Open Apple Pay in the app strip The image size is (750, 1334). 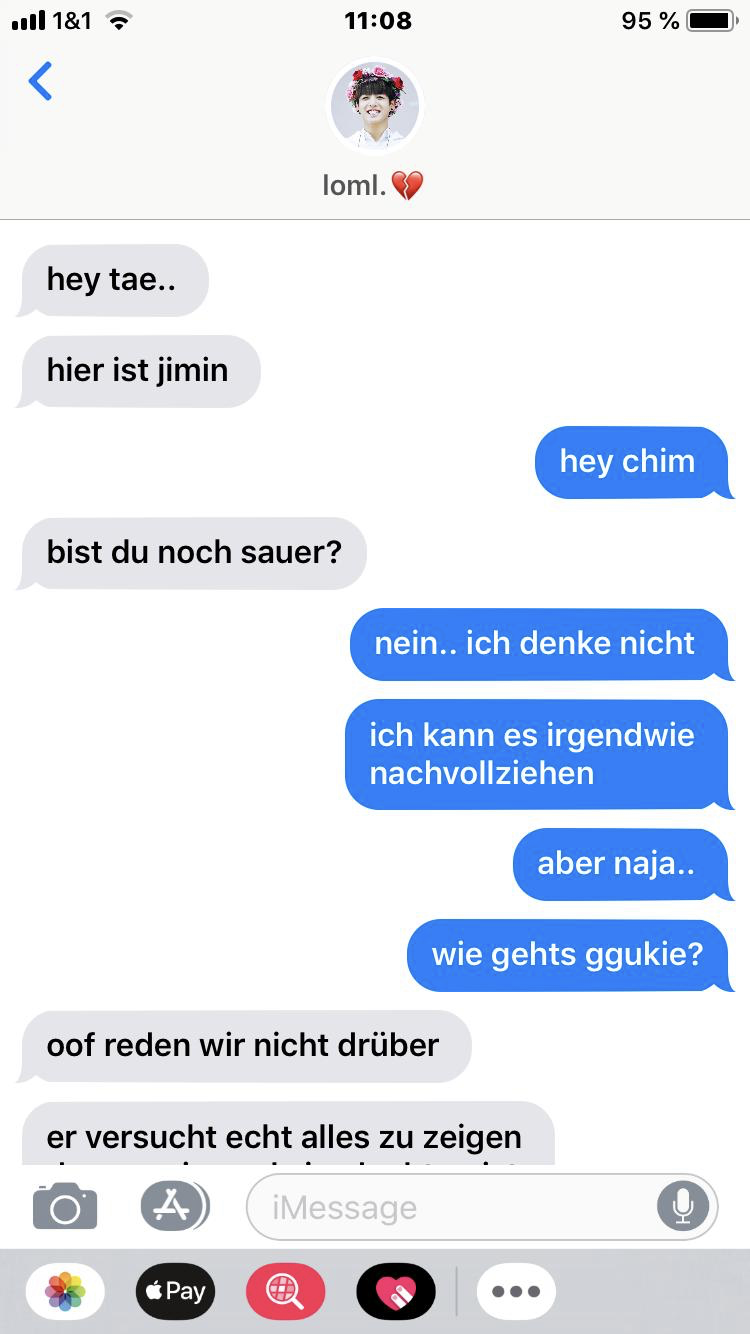[175, 1291]
